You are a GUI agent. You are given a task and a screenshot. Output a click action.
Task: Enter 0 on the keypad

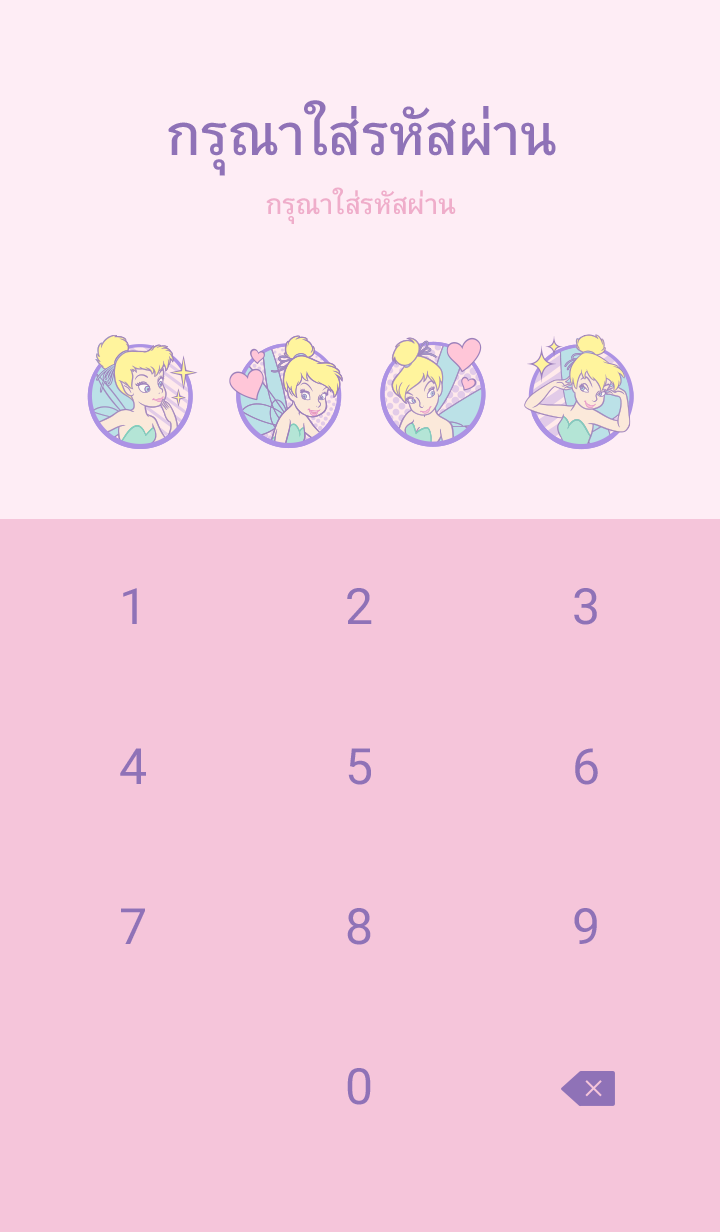[359, 1087]
